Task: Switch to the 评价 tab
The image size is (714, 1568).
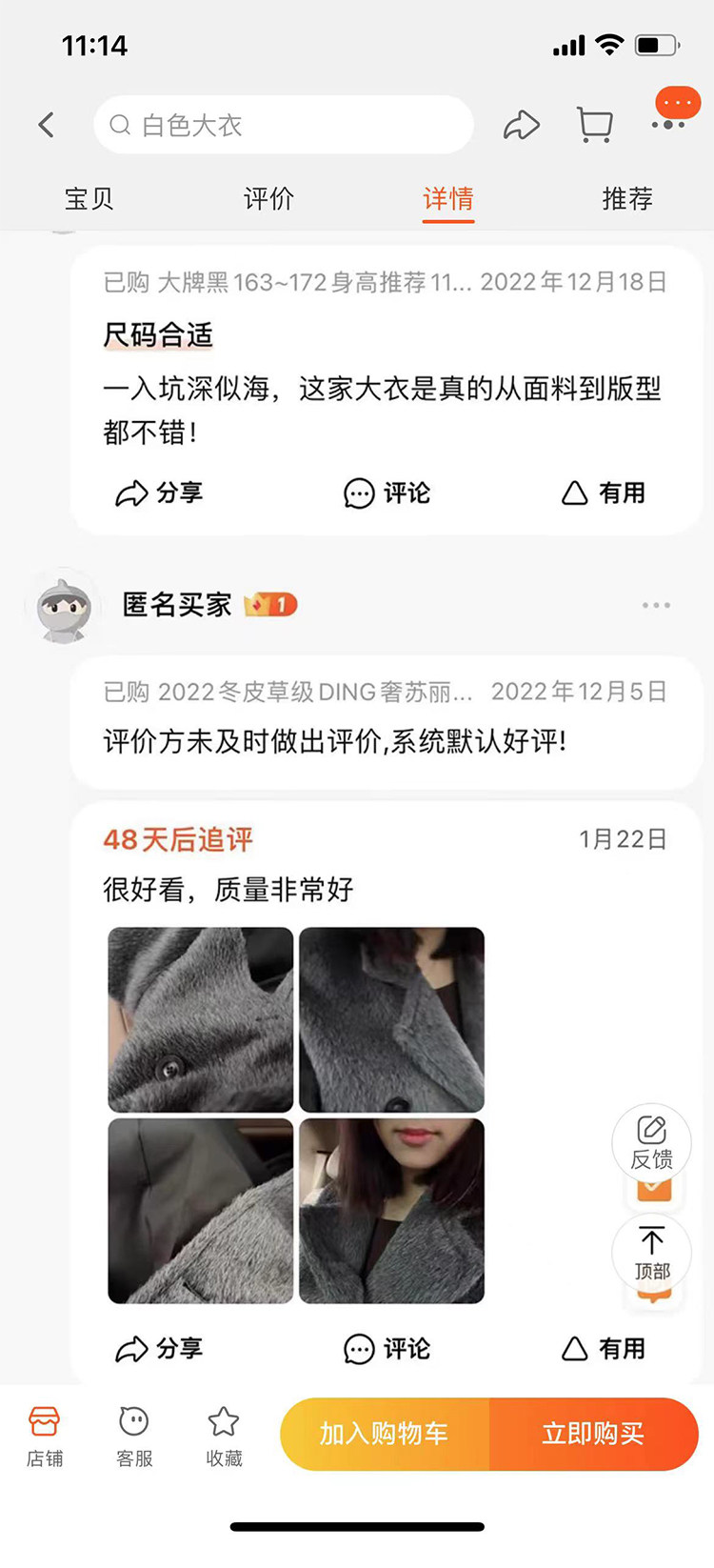Action: 268,198
